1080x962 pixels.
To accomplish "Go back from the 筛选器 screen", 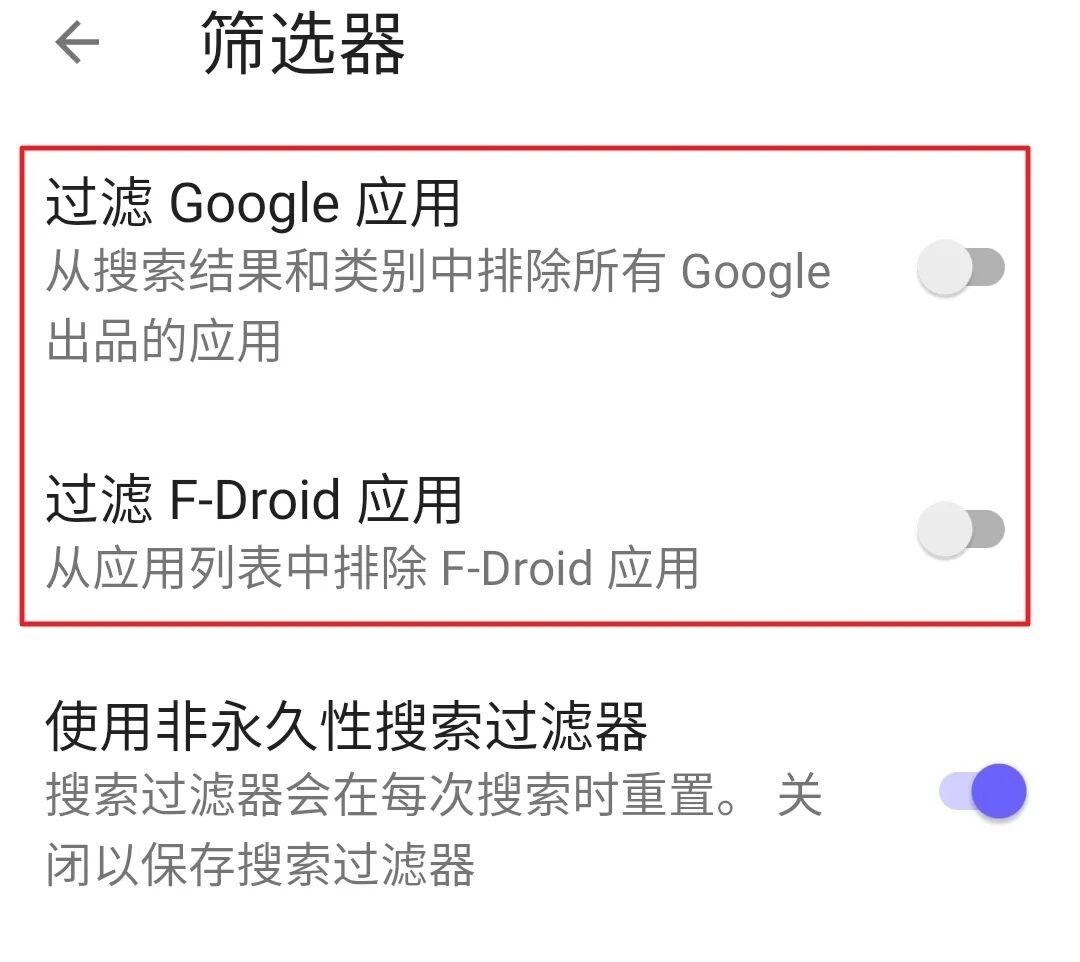I will 77,43.
